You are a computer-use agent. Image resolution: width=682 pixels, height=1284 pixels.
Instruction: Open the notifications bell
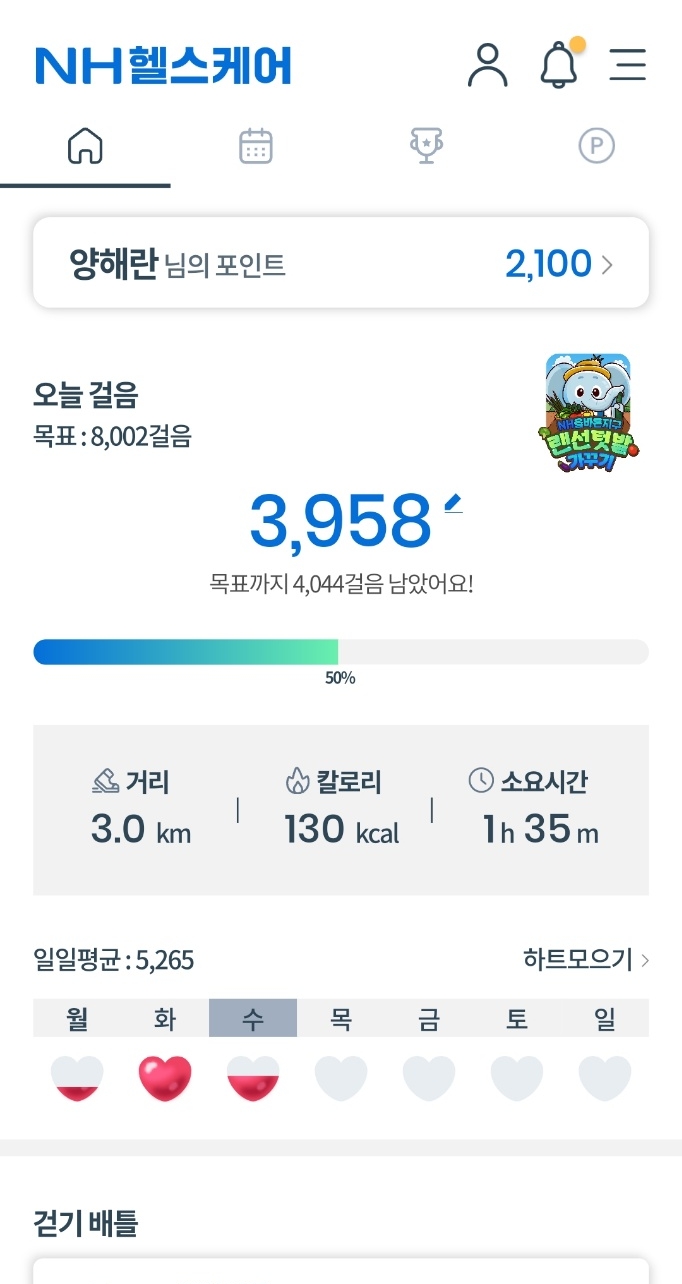(x=559, y=65)
